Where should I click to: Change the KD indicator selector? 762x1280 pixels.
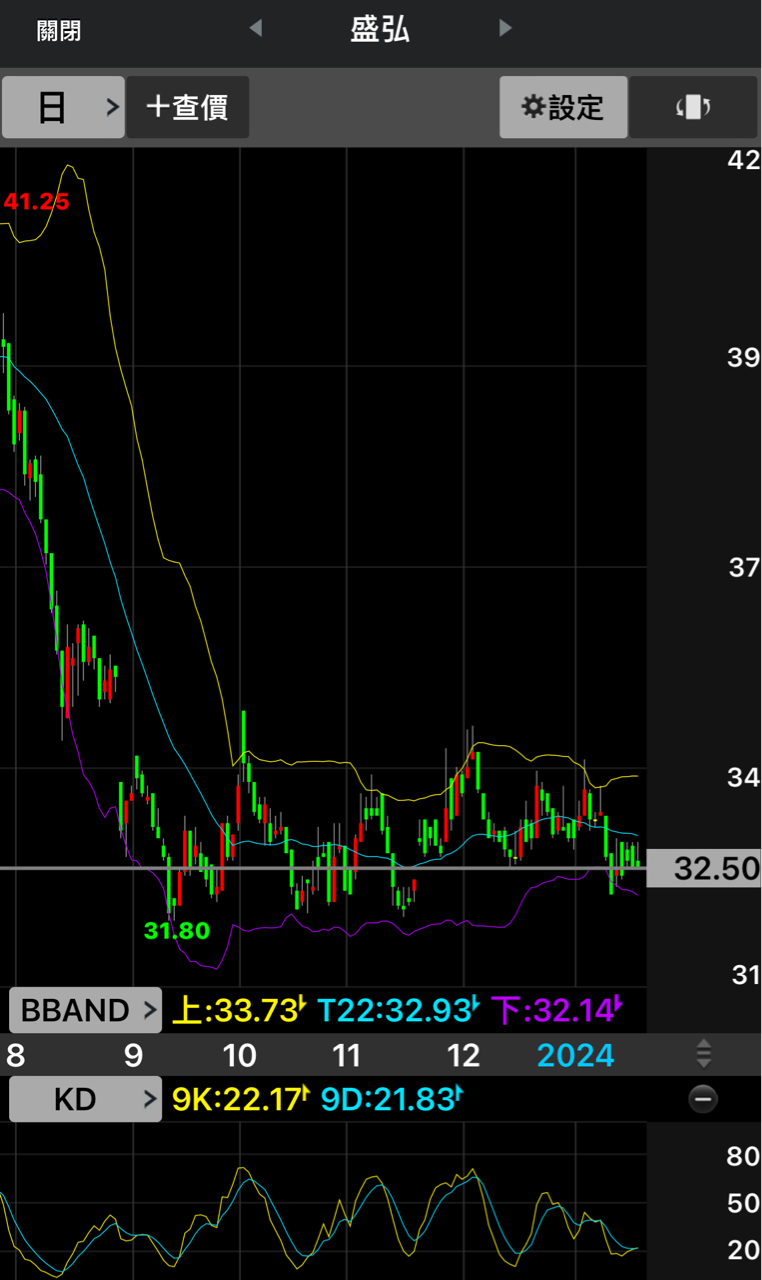(x=85, y=1099)
